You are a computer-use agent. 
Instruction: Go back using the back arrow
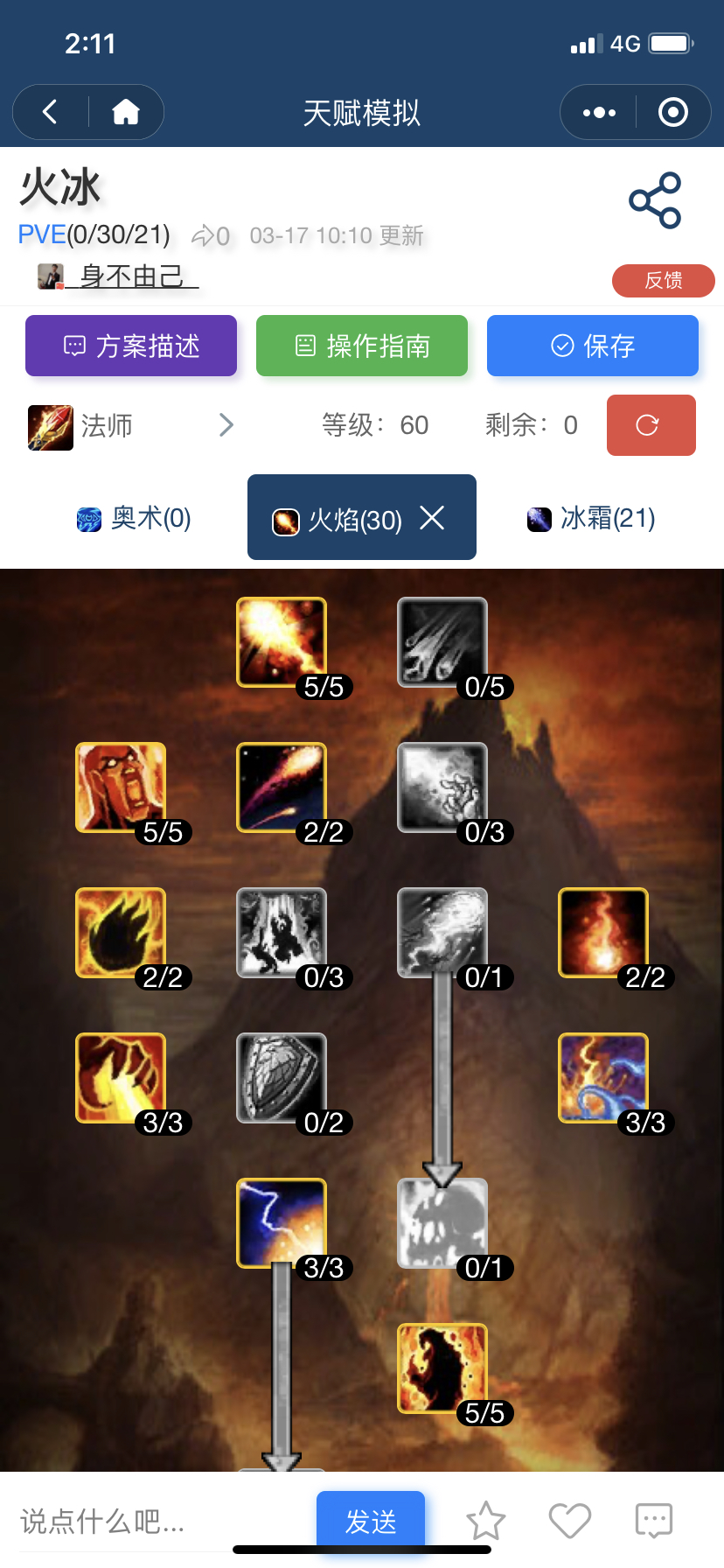(x=51, y=112)
